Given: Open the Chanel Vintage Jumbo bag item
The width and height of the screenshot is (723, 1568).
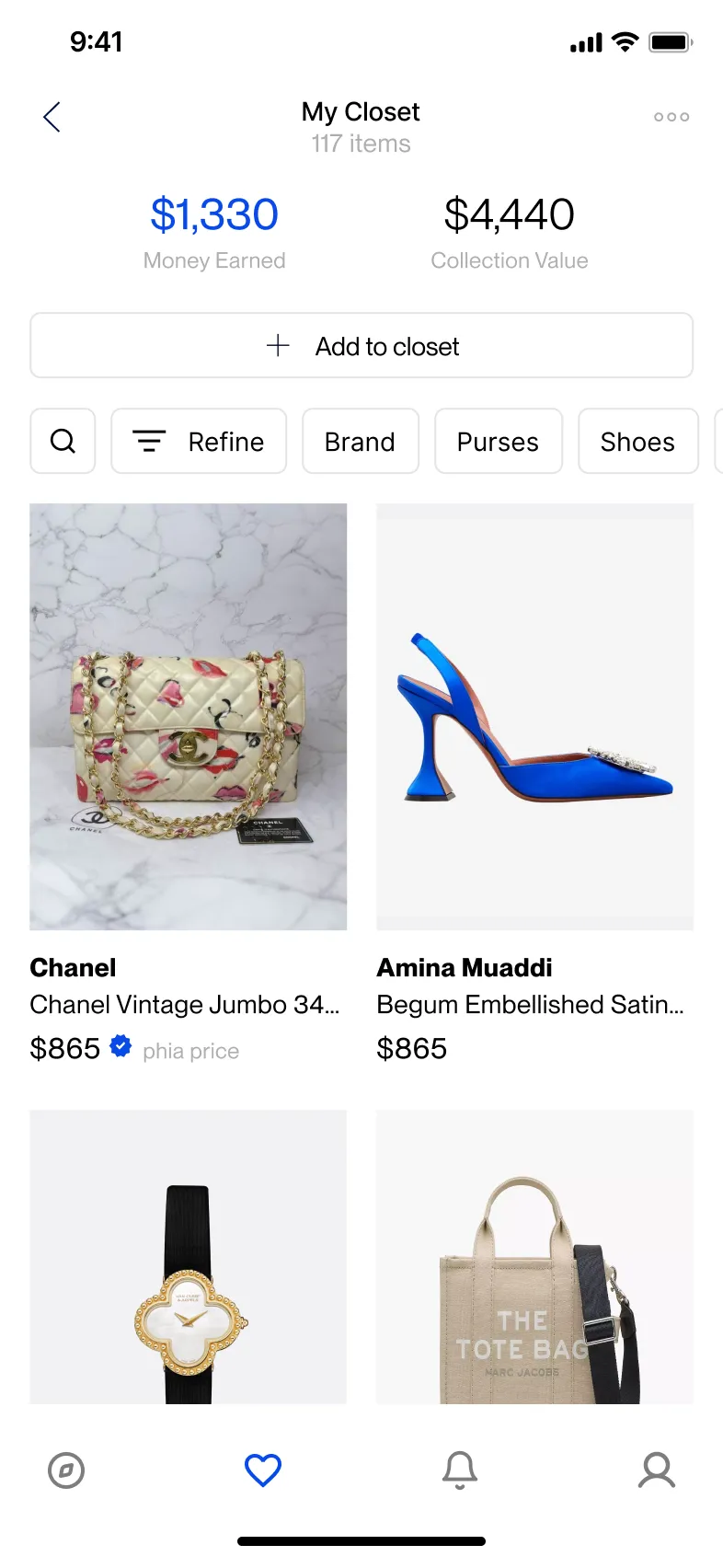Looking at the screenshot, I should point(189,717).
